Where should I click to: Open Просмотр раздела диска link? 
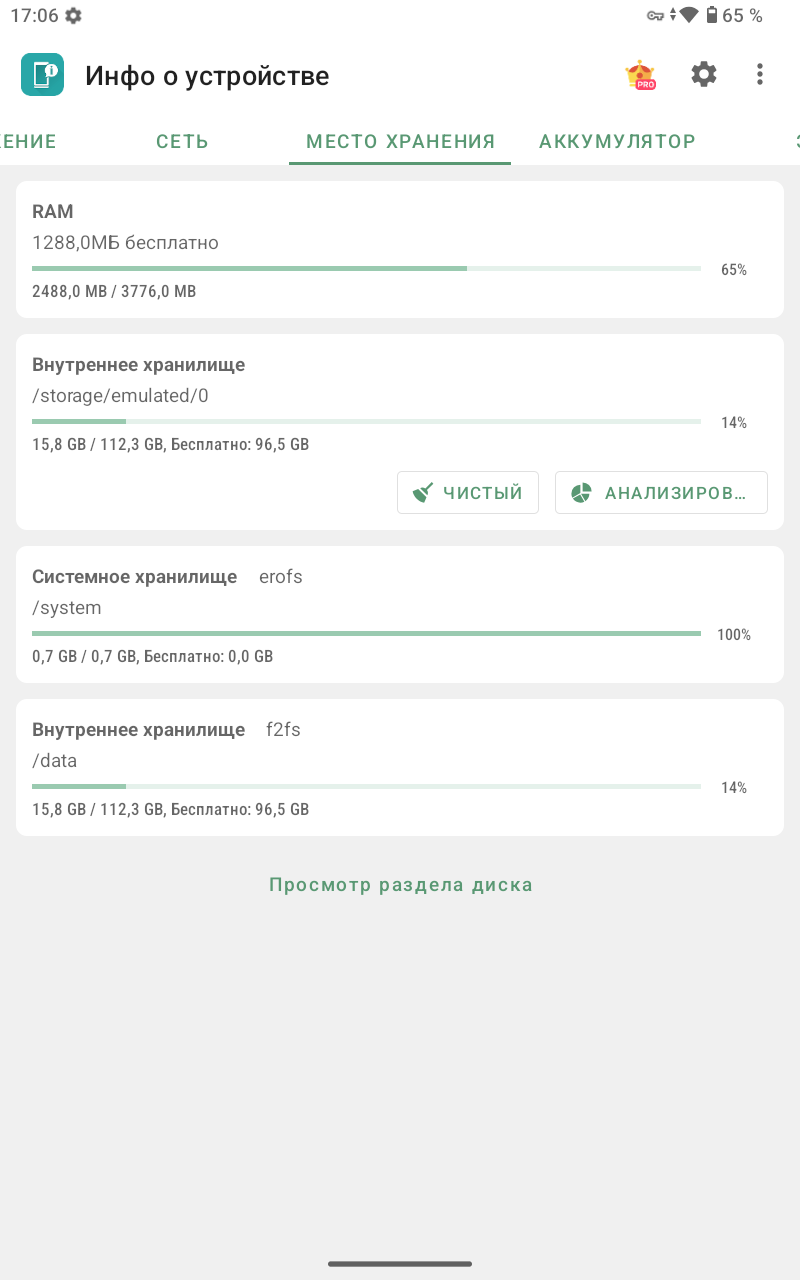click(400, 885)
